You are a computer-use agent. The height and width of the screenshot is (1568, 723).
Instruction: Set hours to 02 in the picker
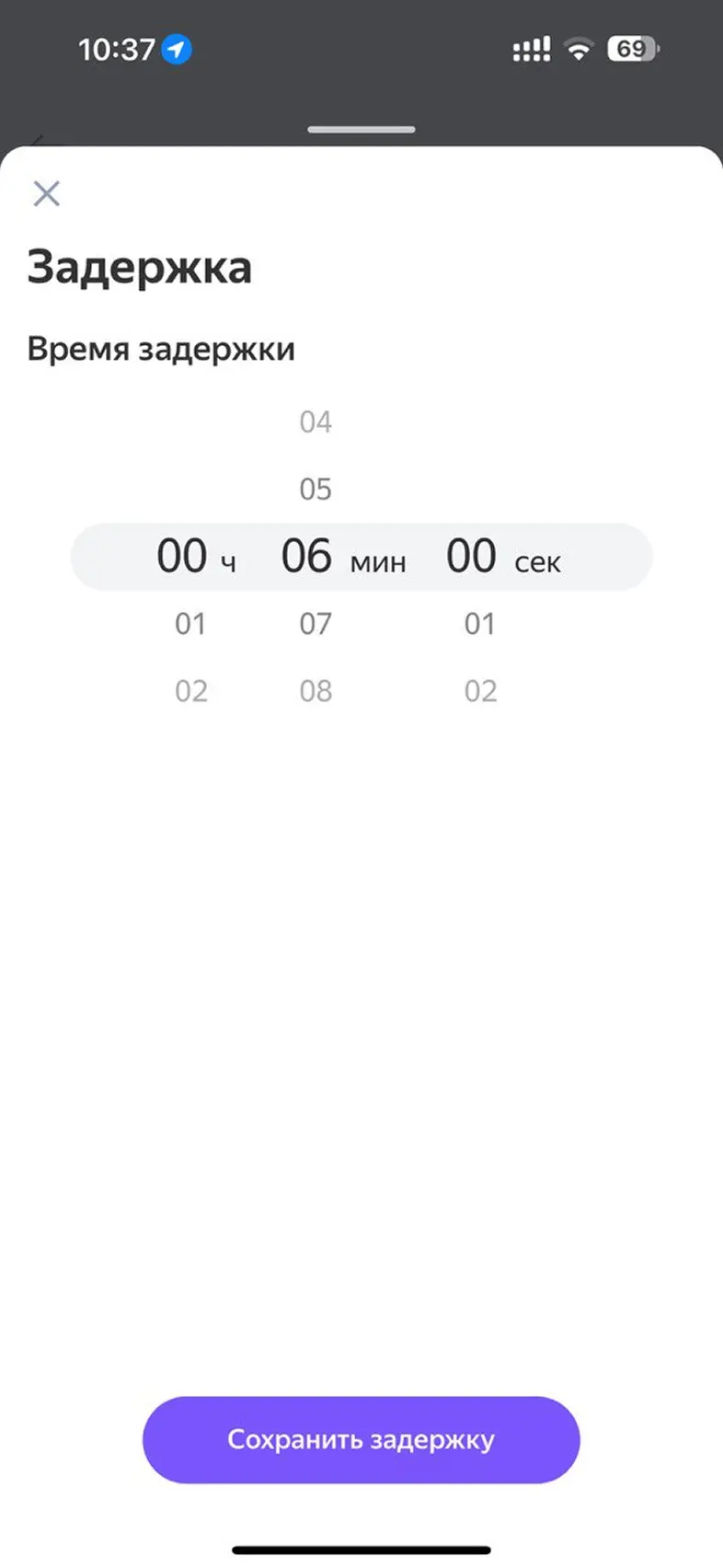[190, 691]
